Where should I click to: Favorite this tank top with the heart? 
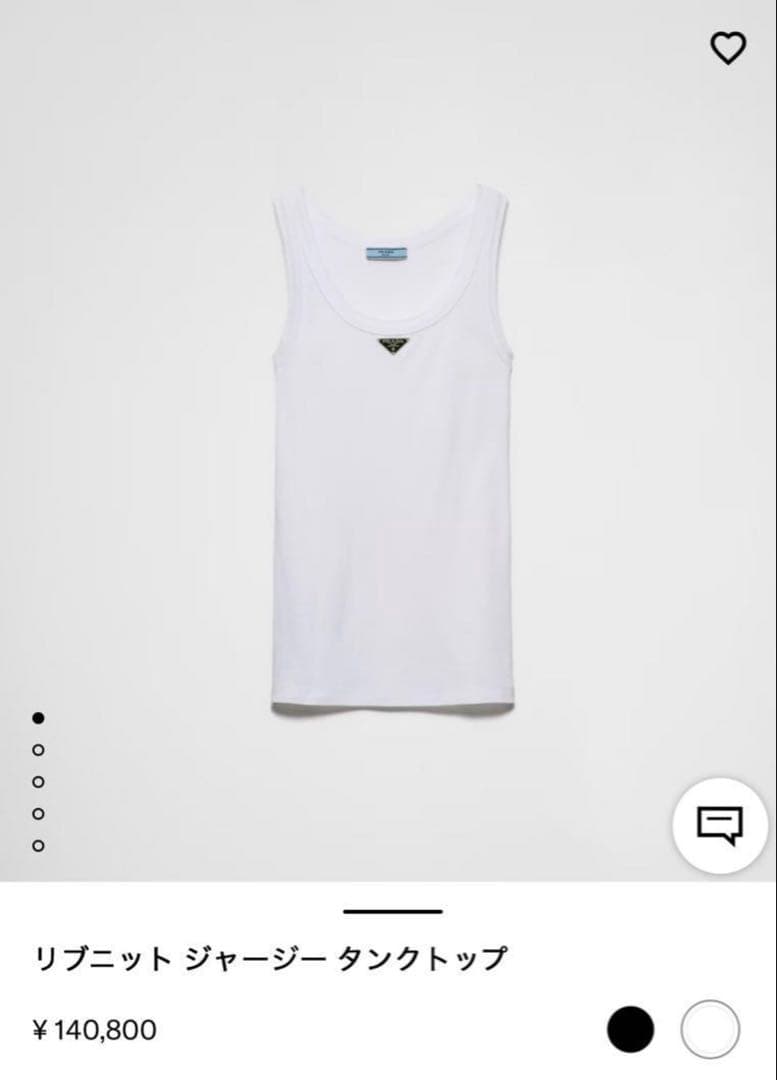coord(727,47)
